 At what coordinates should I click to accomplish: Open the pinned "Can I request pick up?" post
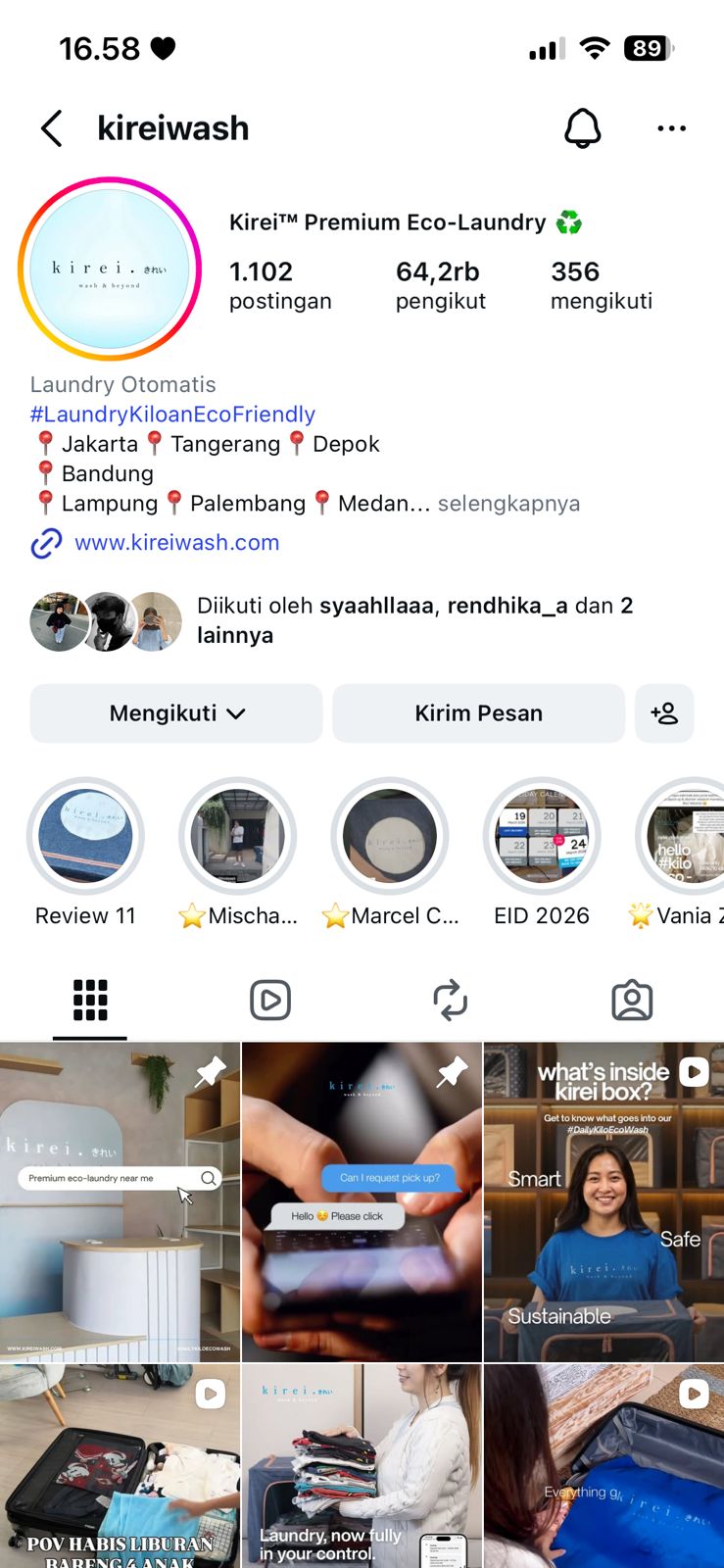coord(362,1202)
